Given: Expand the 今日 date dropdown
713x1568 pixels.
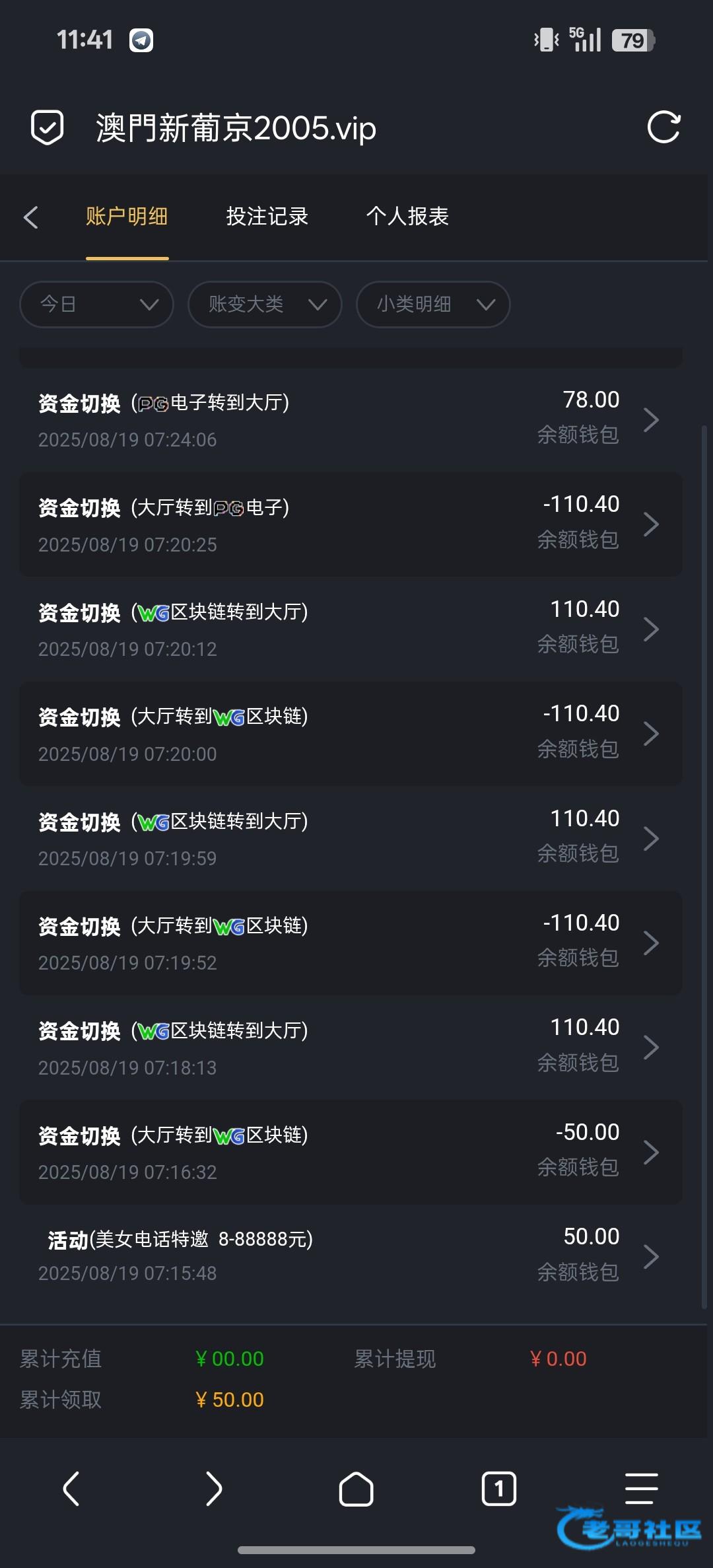Looking at the screenshot, I should point(96,304).
